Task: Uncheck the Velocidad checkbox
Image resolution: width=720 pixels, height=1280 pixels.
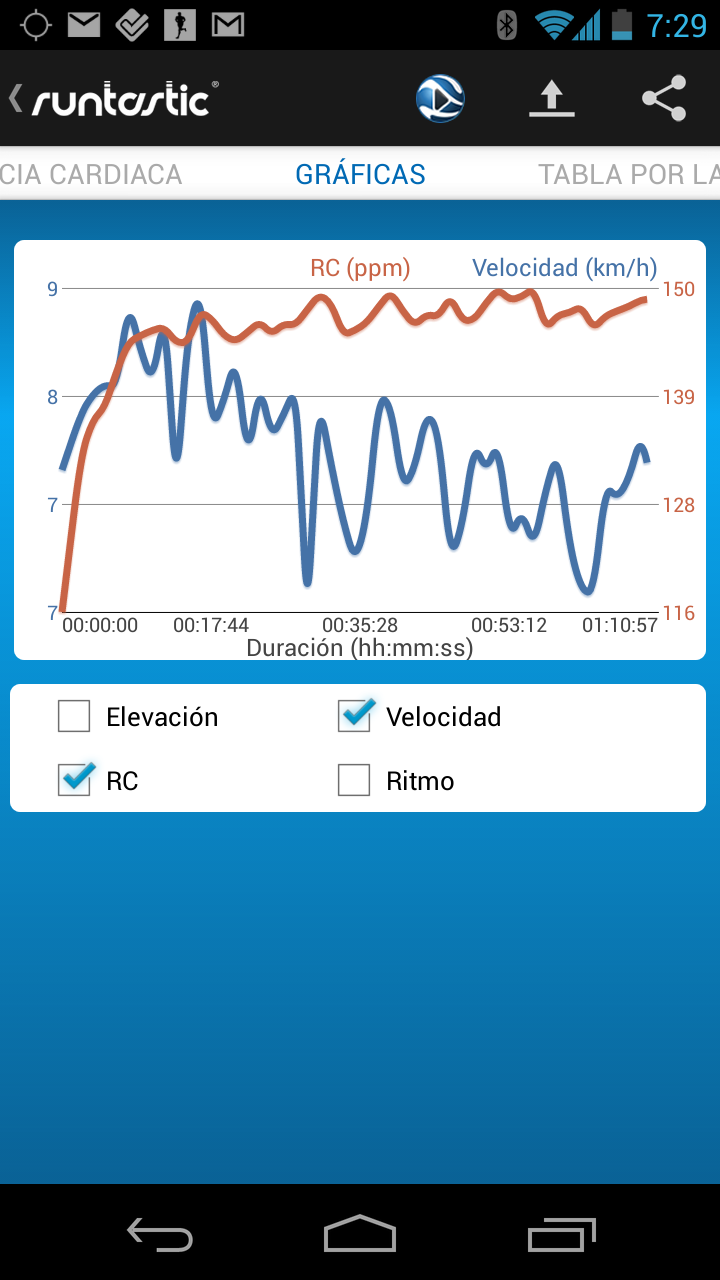Action: click(x=355, y=715)
